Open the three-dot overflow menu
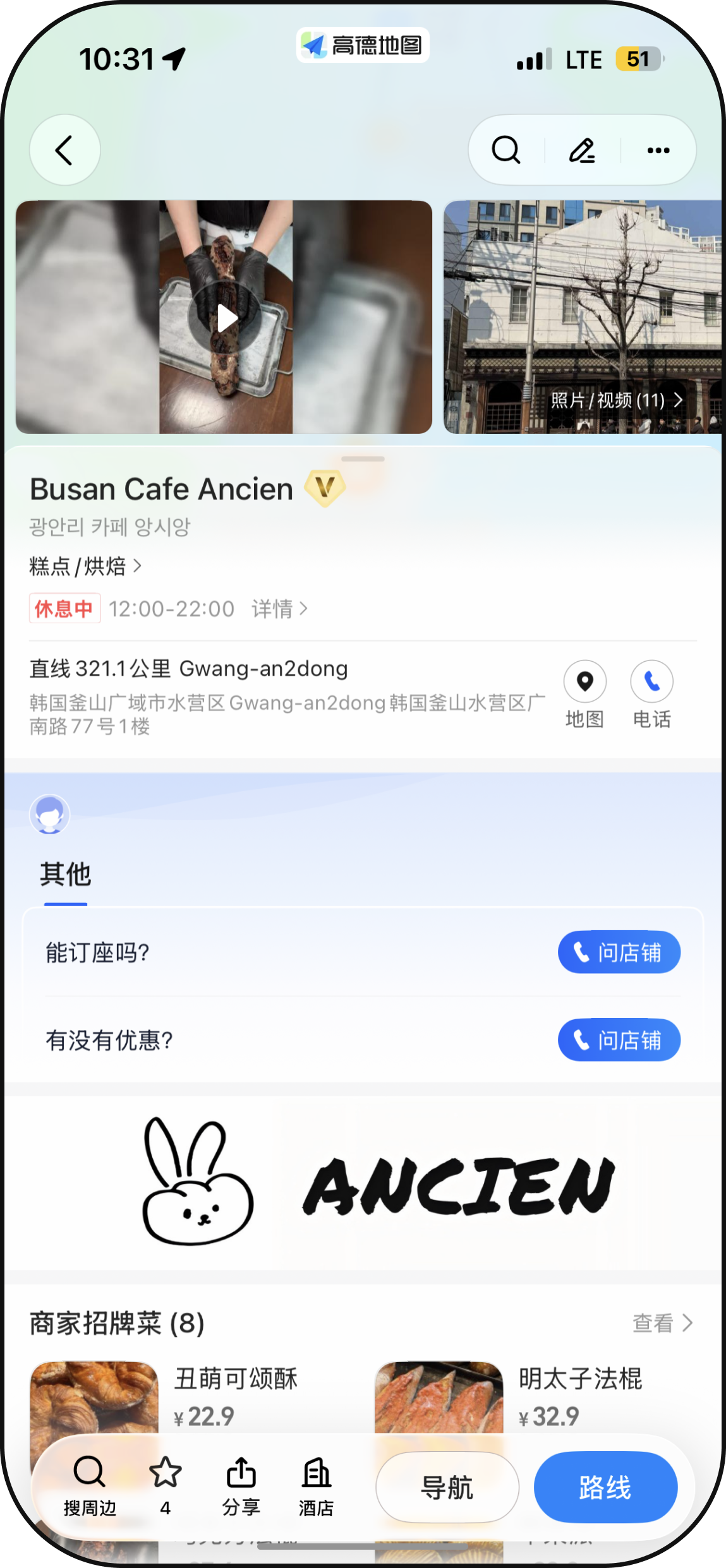This screenshot has height=1568, width=726. [x=658, y=150]
